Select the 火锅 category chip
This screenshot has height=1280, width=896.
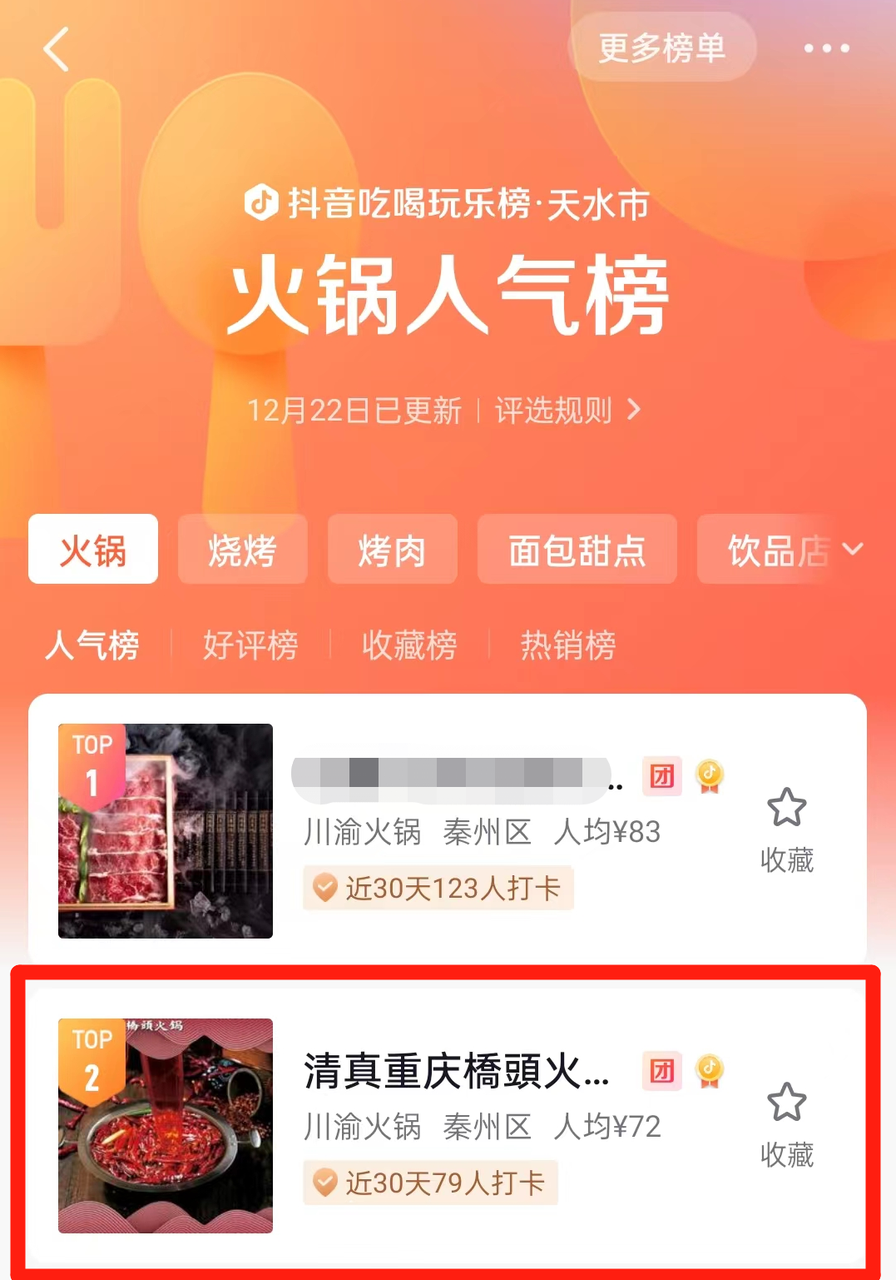[x=93, y=549]
